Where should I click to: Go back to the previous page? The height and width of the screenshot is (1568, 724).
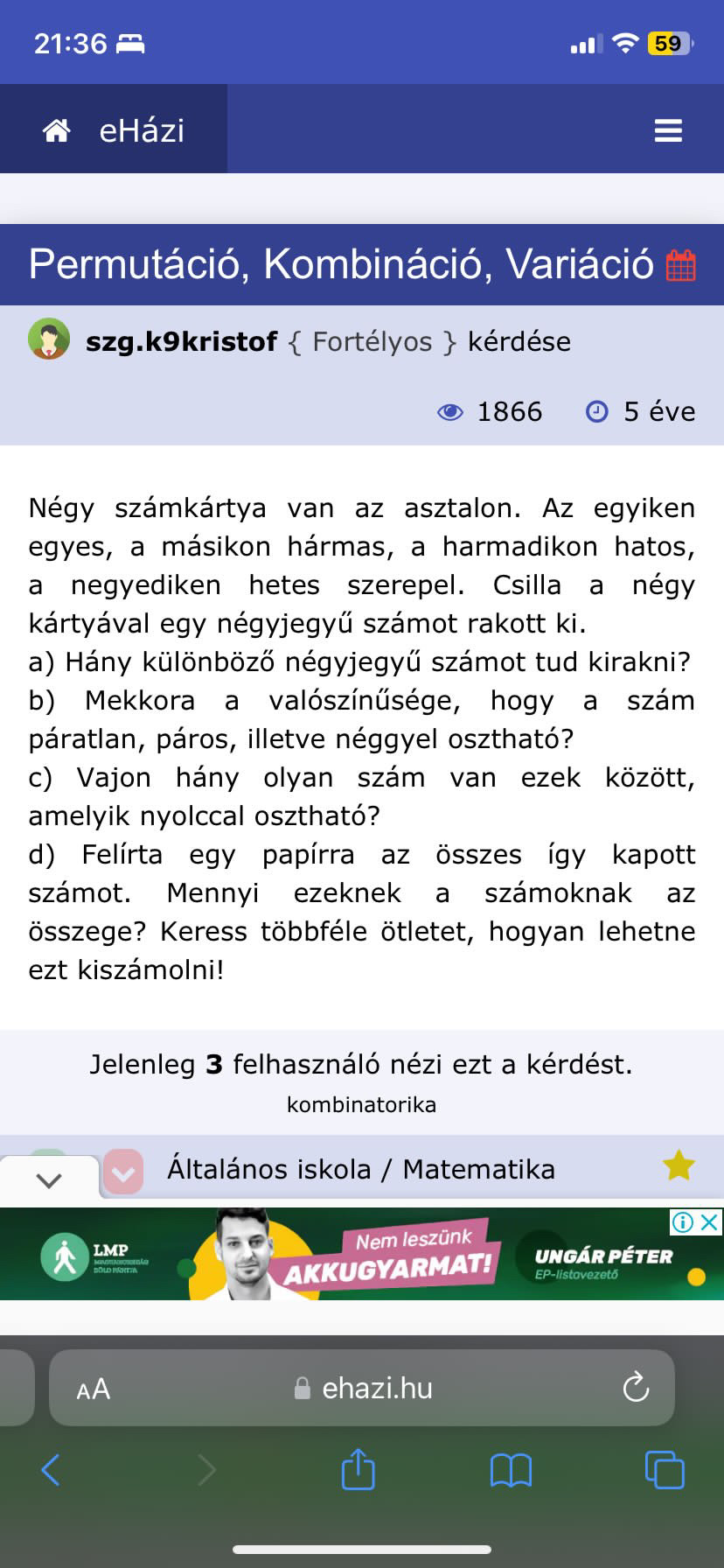pyautogui.click(x=51, y=1470)
